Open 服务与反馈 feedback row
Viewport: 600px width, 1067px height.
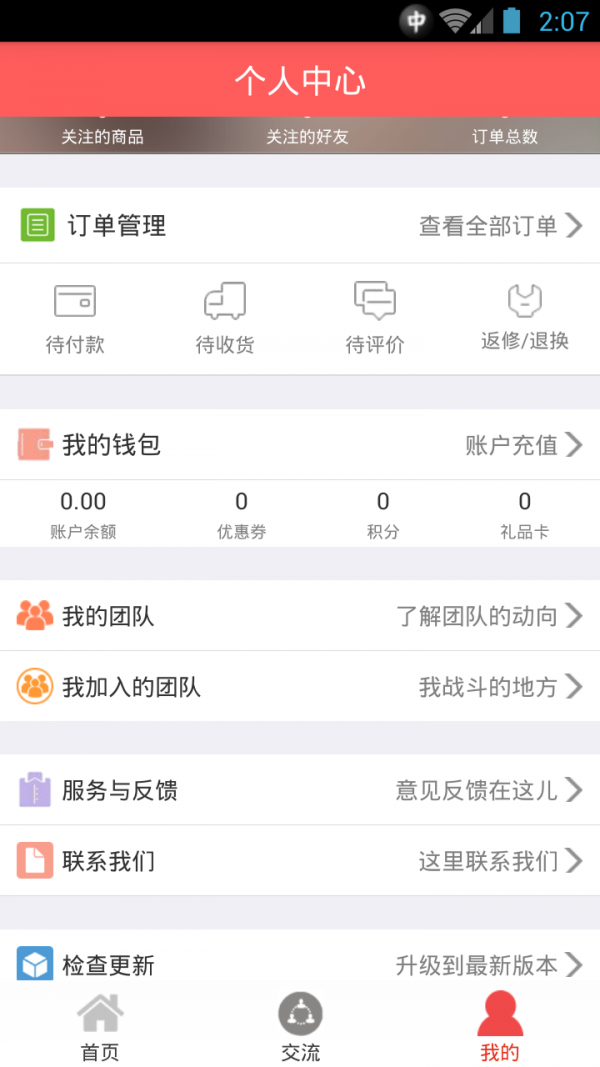click(x=300, y=791)
